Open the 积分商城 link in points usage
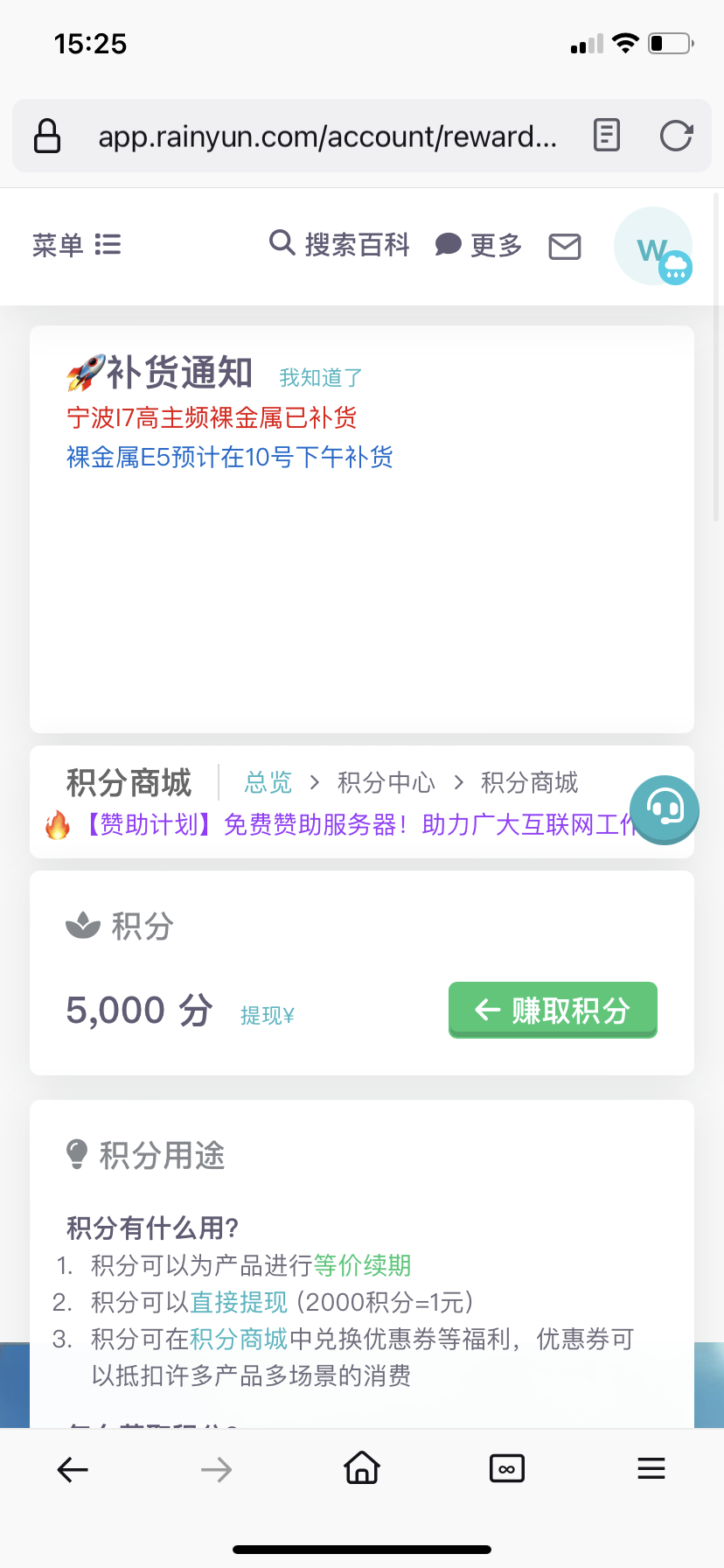The height and width of the screenshot is (1568, 724). [x=239, y=1339]
